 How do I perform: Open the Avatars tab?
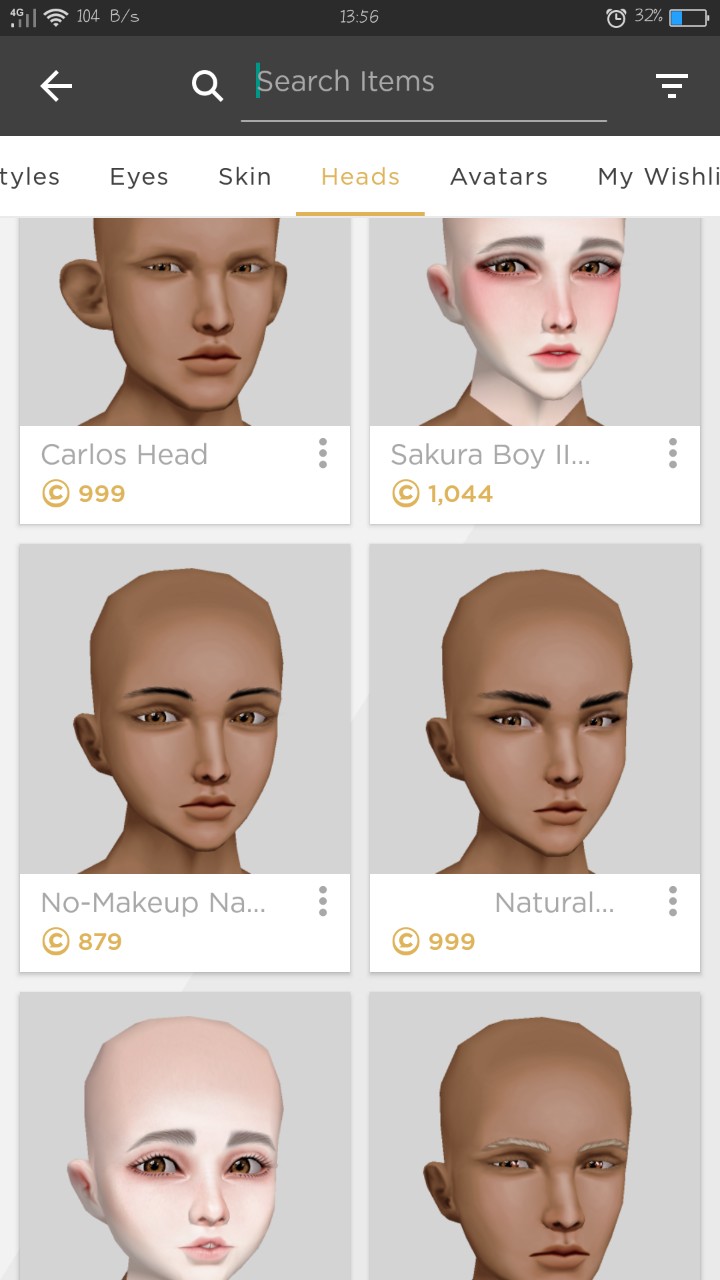pyautogui.click(x=499, y=177)
